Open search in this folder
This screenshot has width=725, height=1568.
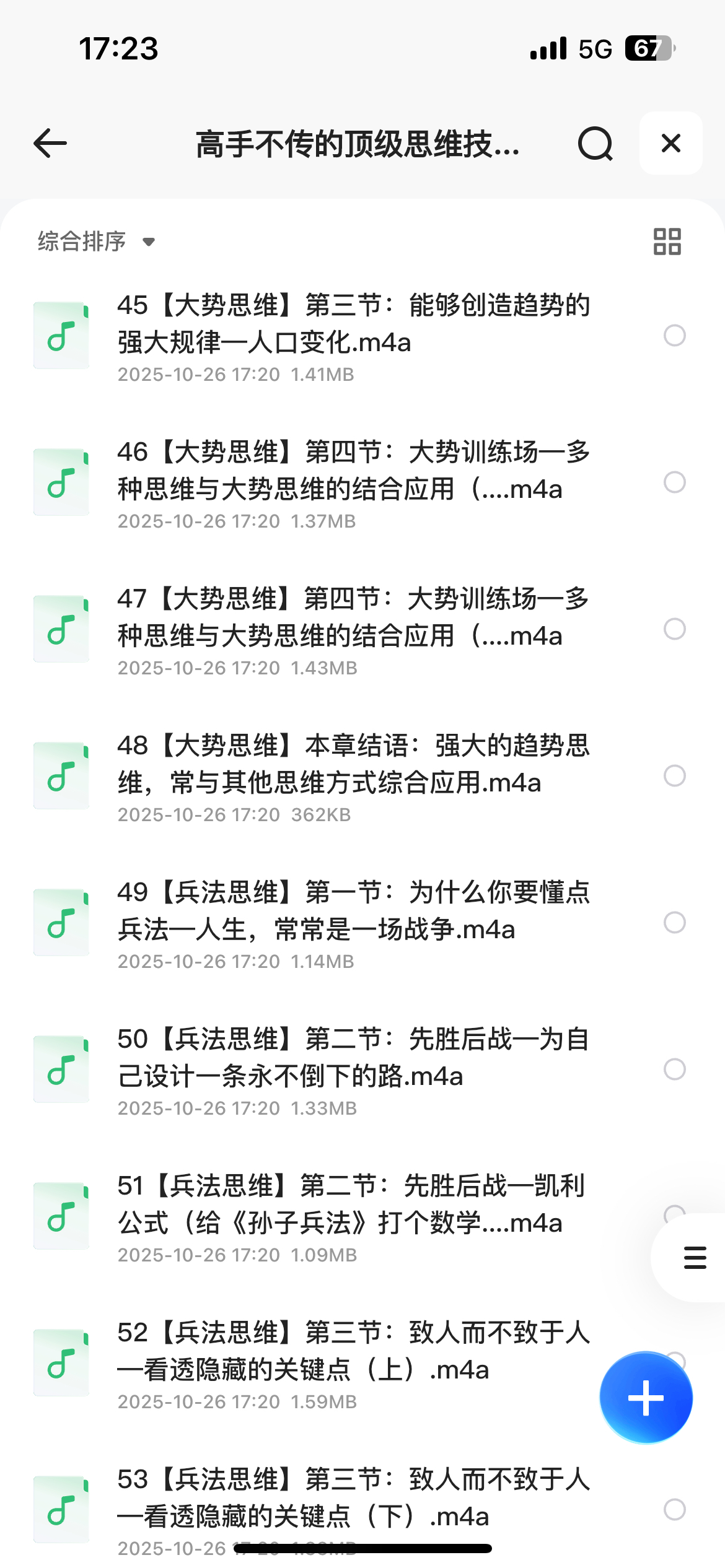tap(595, 144)
